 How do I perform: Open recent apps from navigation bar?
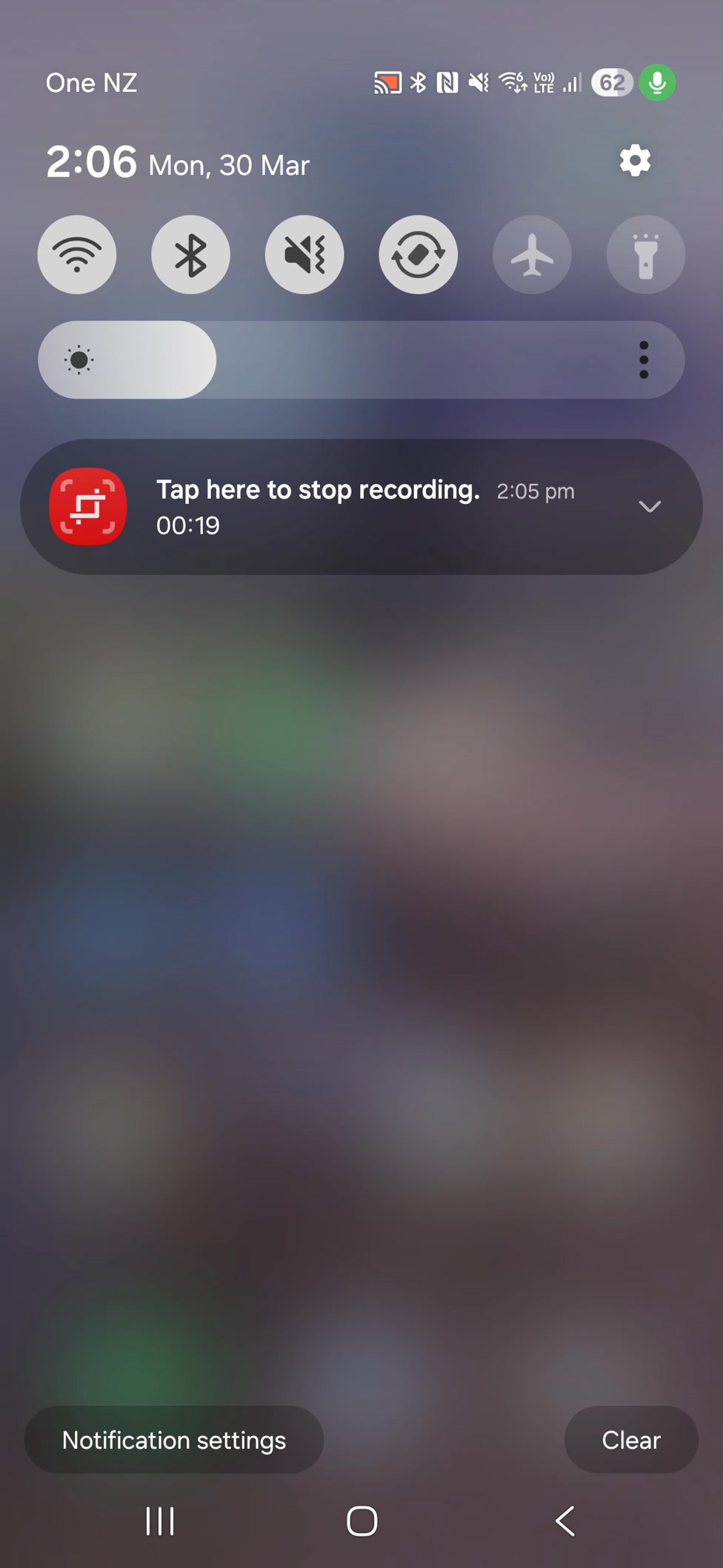tap(160, 1521)
